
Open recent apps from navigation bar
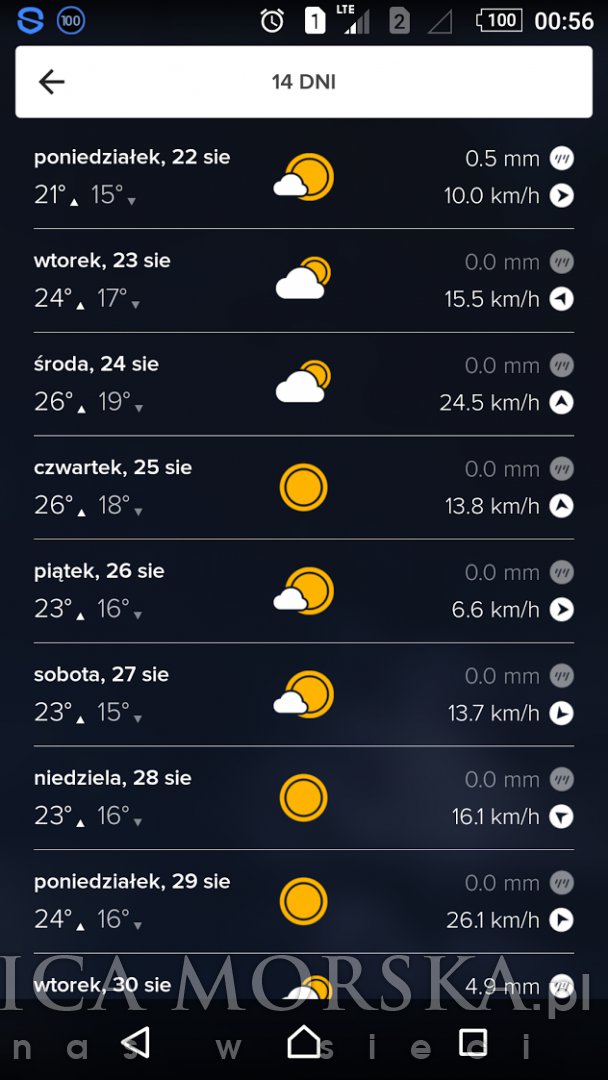pos(473,1042)
